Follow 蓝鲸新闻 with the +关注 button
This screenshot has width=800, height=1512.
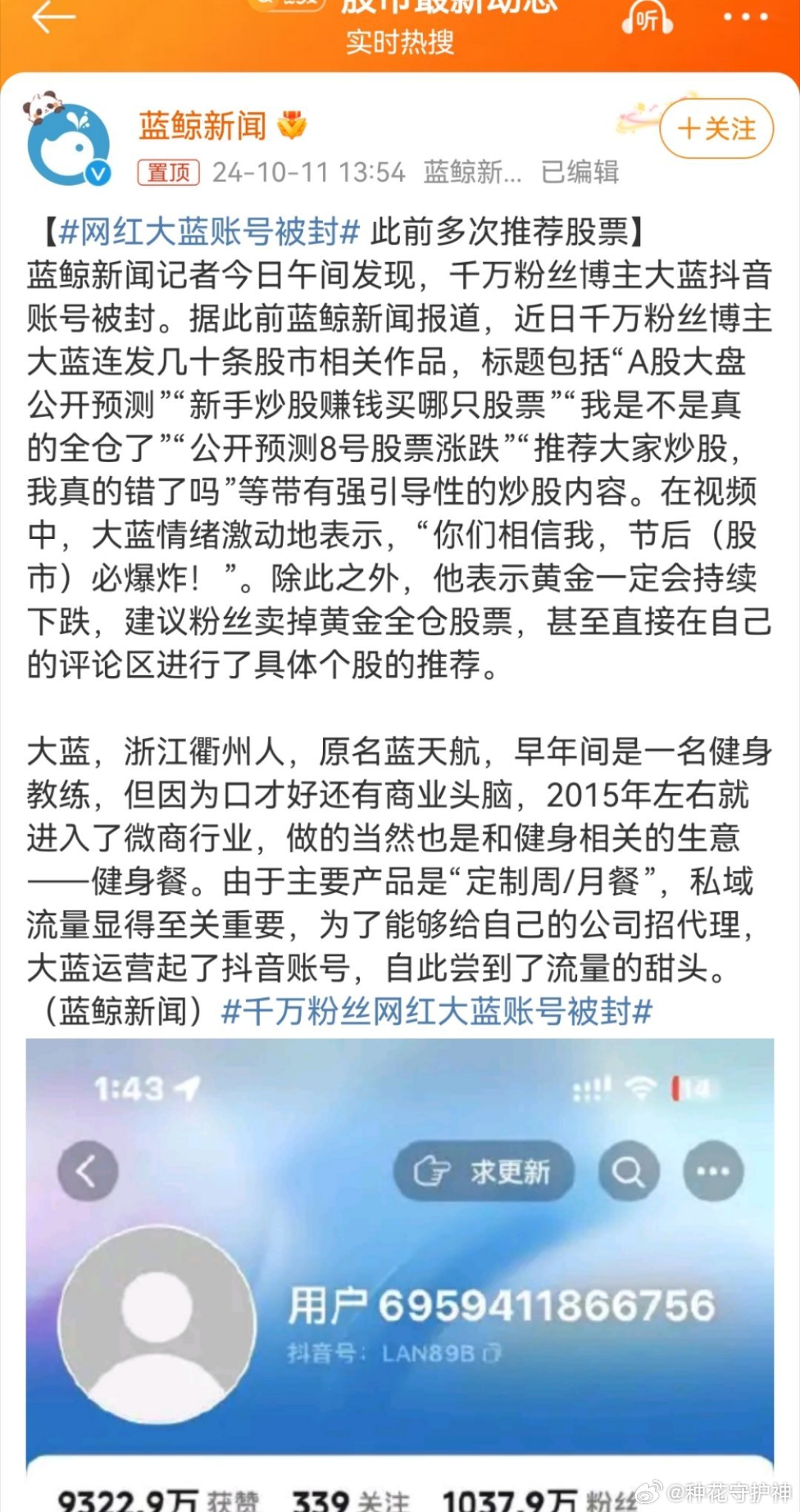(716, 129)
